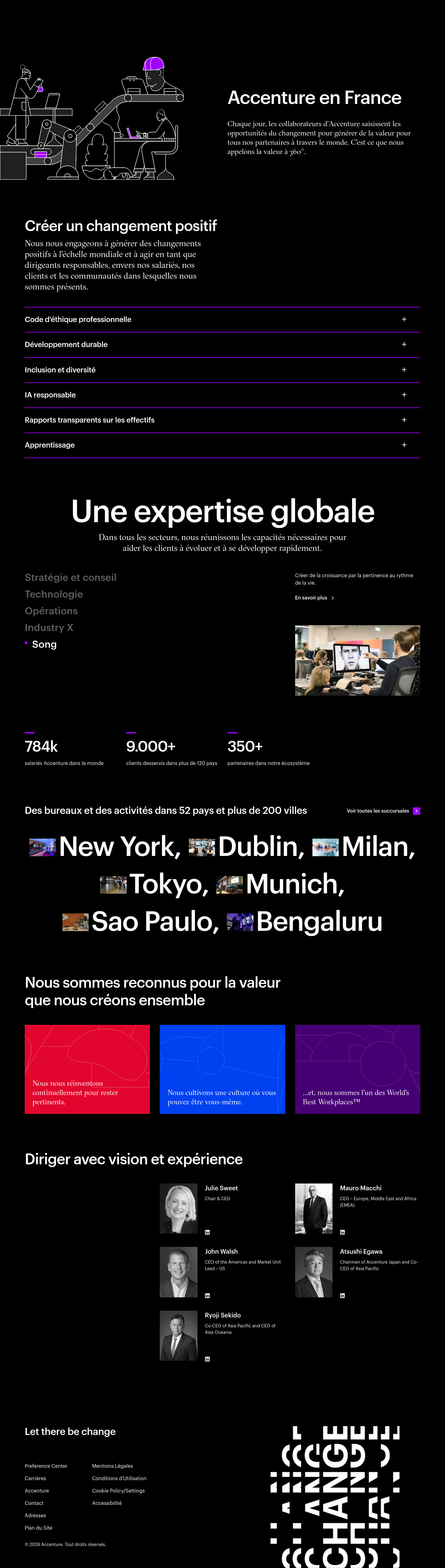Open Cookie Policy/Settings link
This screenshot has height=1568, width=445.
click(119, 1491)
